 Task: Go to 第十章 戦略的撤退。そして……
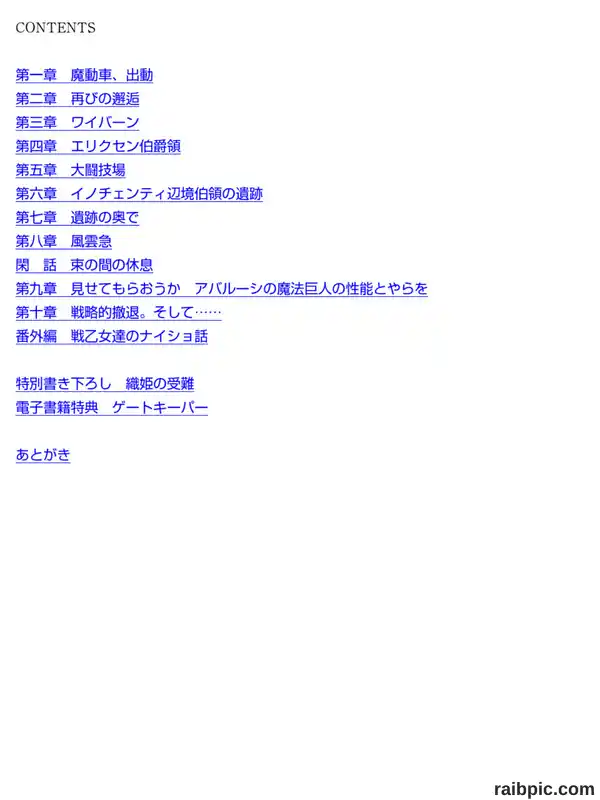118,313
